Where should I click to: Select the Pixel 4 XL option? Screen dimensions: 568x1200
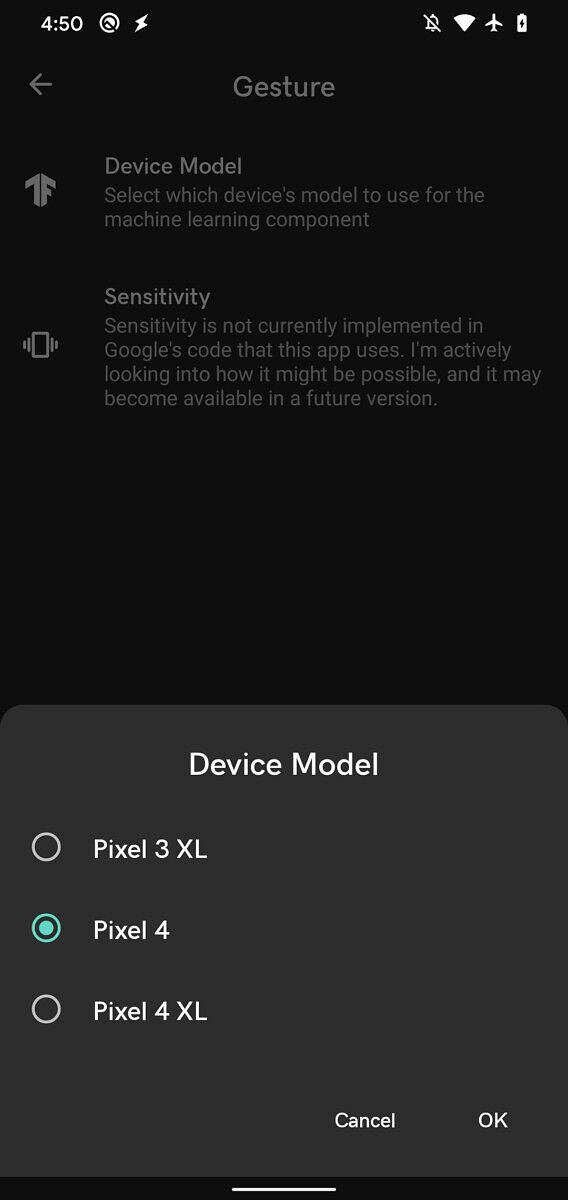284,1010
